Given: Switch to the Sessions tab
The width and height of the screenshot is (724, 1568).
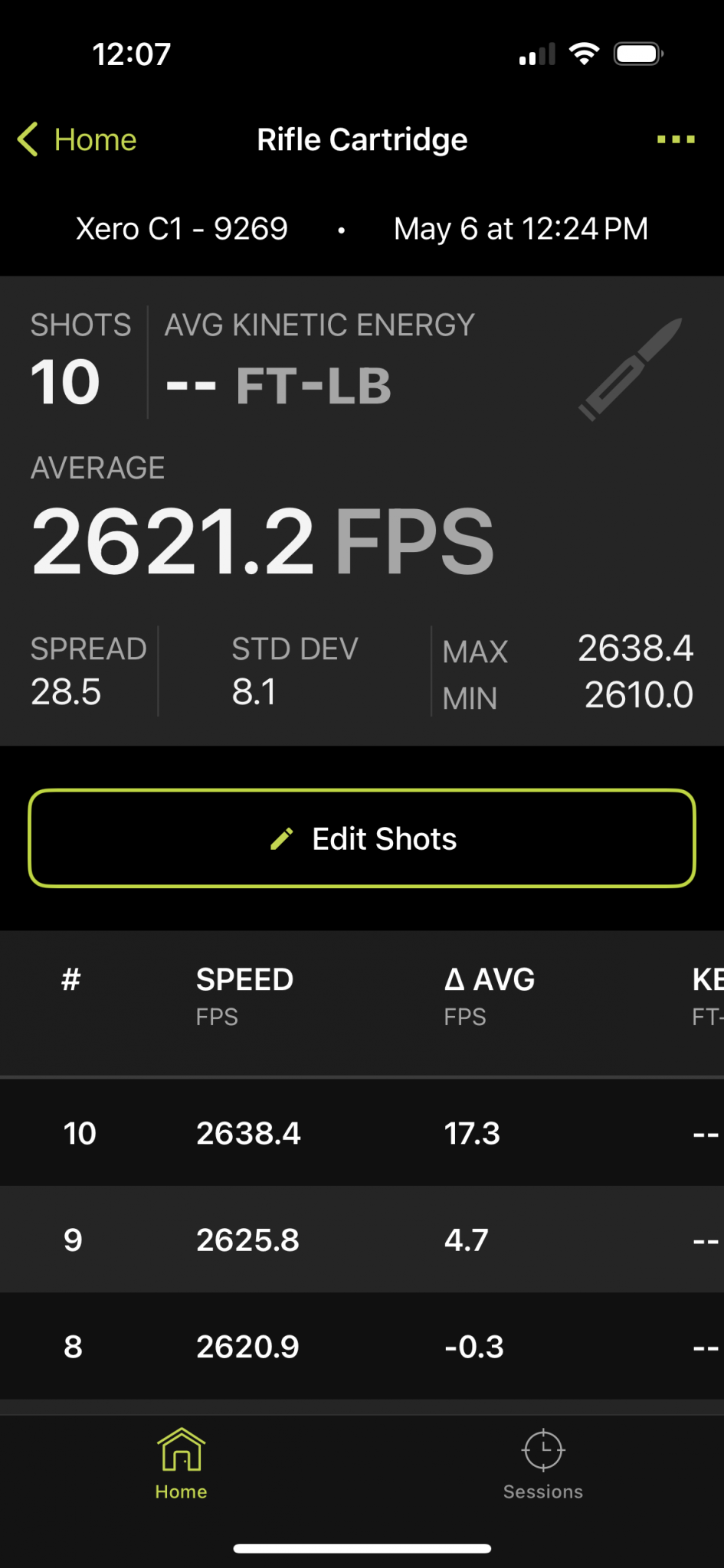Looking at the screenshot, I should tap(543, 1464).
